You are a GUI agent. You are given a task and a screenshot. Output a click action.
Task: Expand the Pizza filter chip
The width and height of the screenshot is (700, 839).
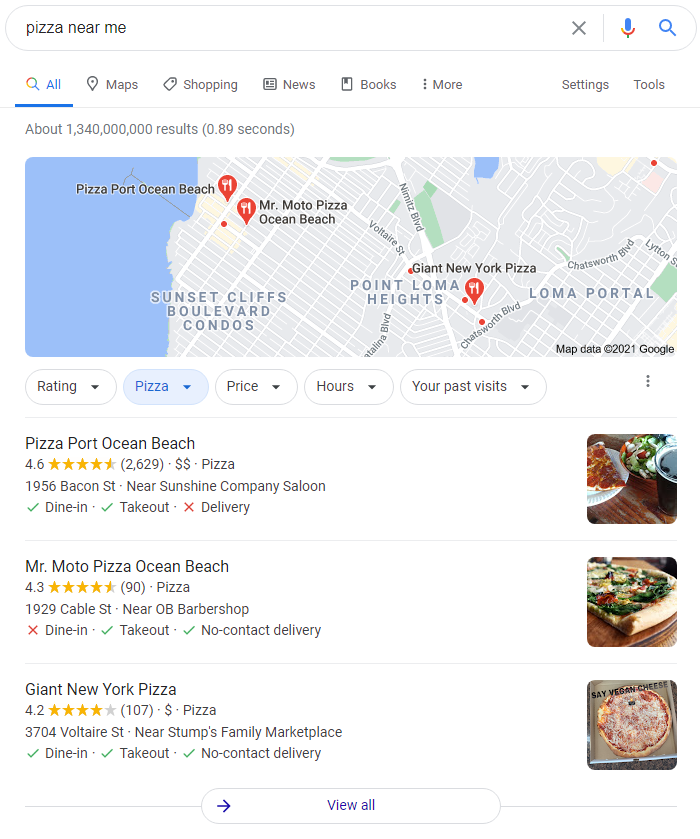165,387
